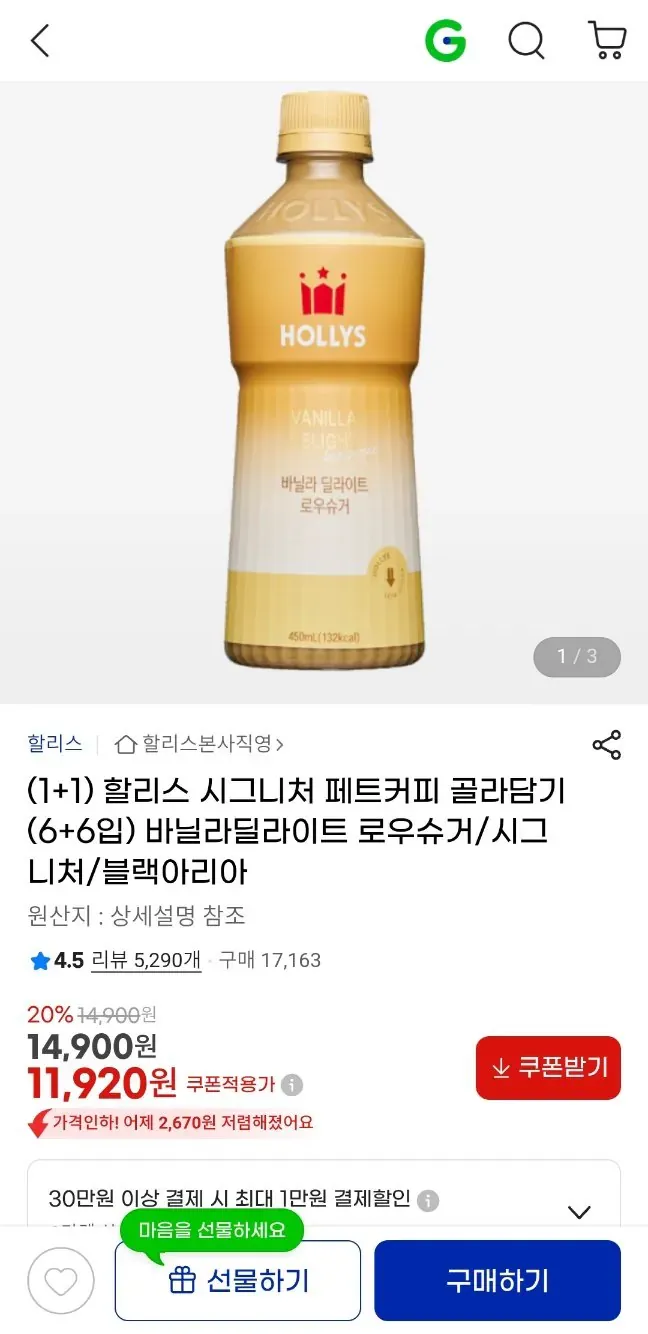The image size is (648, 1334).
Task: Go back using the top-left arrow
Action: pyautogui.click(x=40, y=41)
